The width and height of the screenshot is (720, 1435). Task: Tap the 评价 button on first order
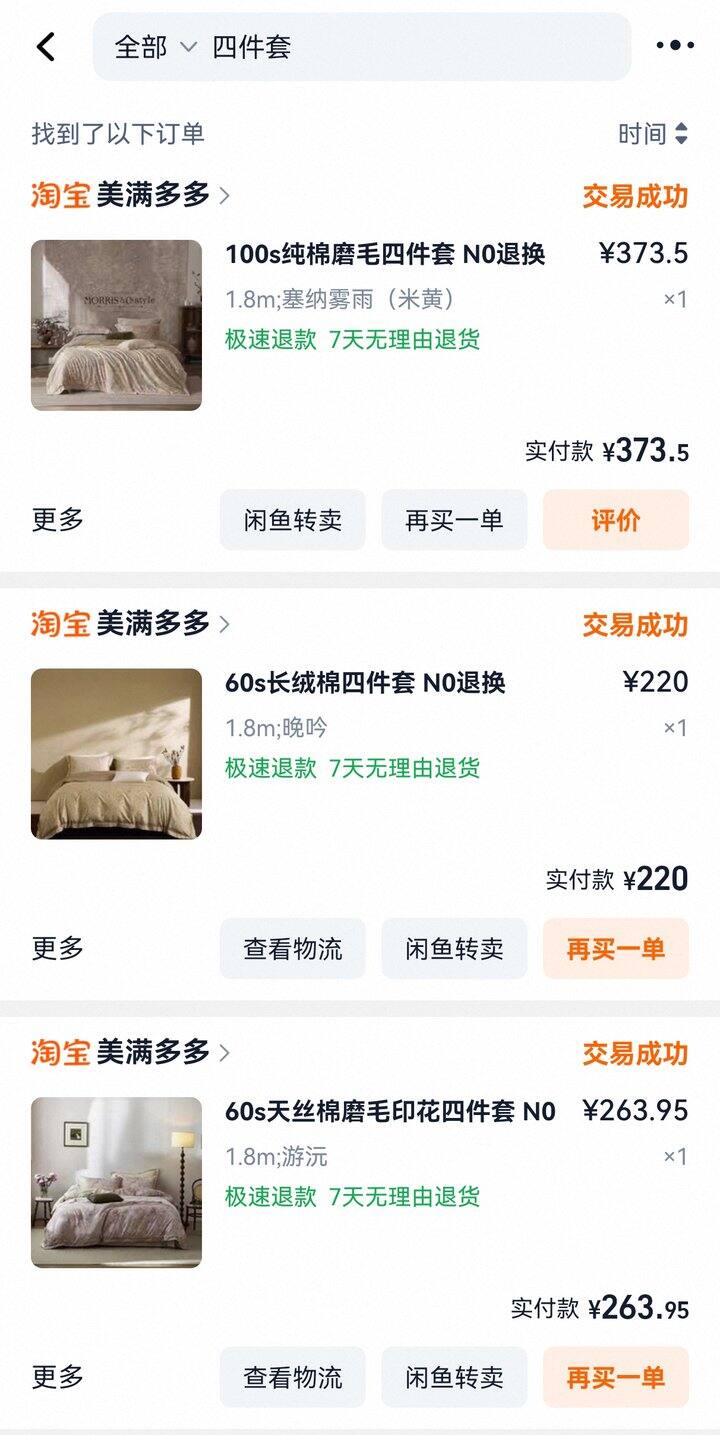coord(615,519)
